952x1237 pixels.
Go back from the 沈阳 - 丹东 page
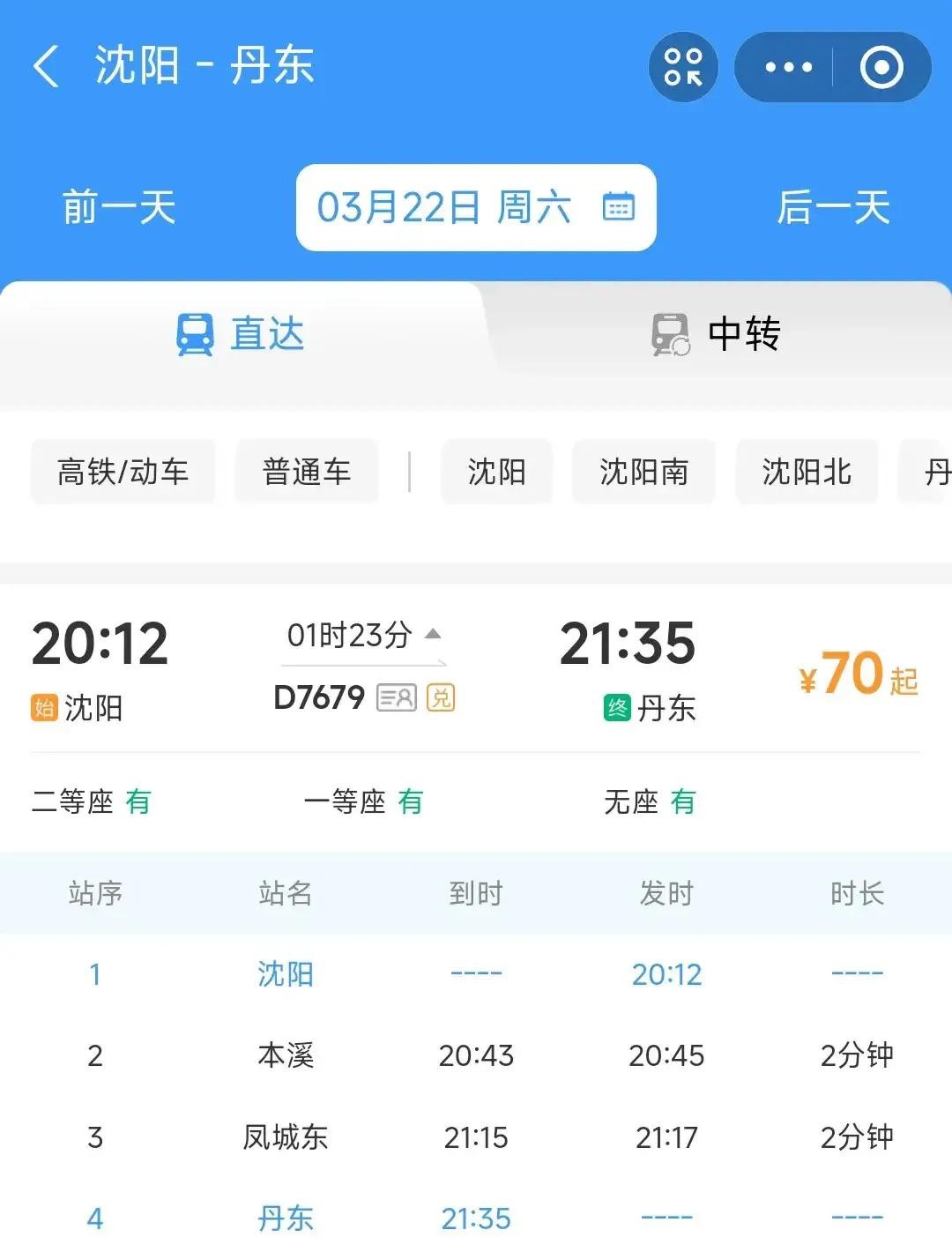(46, 67)
